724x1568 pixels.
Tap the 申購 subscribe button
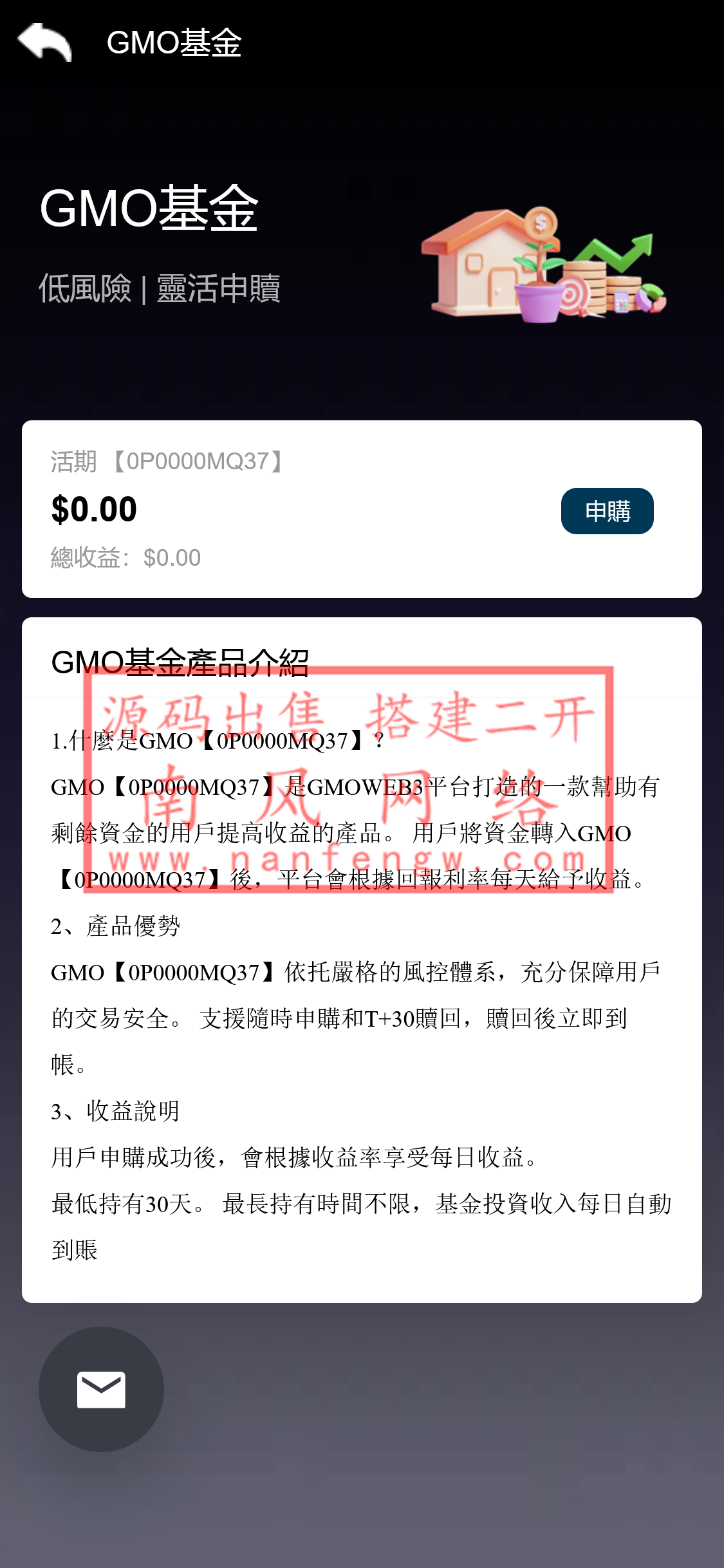[607, 511]
